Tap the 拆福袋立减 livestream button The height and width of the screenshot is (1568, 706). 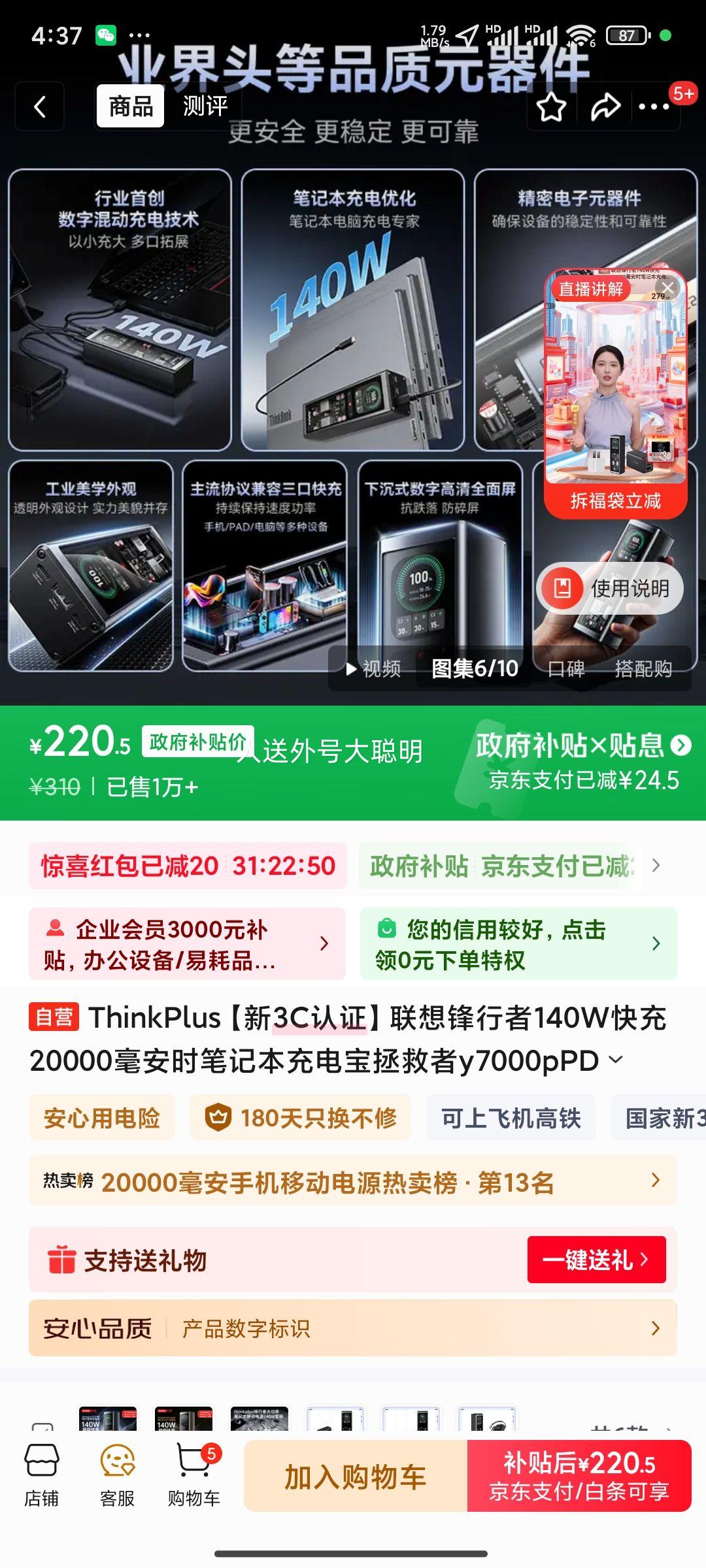pos(615,501)
